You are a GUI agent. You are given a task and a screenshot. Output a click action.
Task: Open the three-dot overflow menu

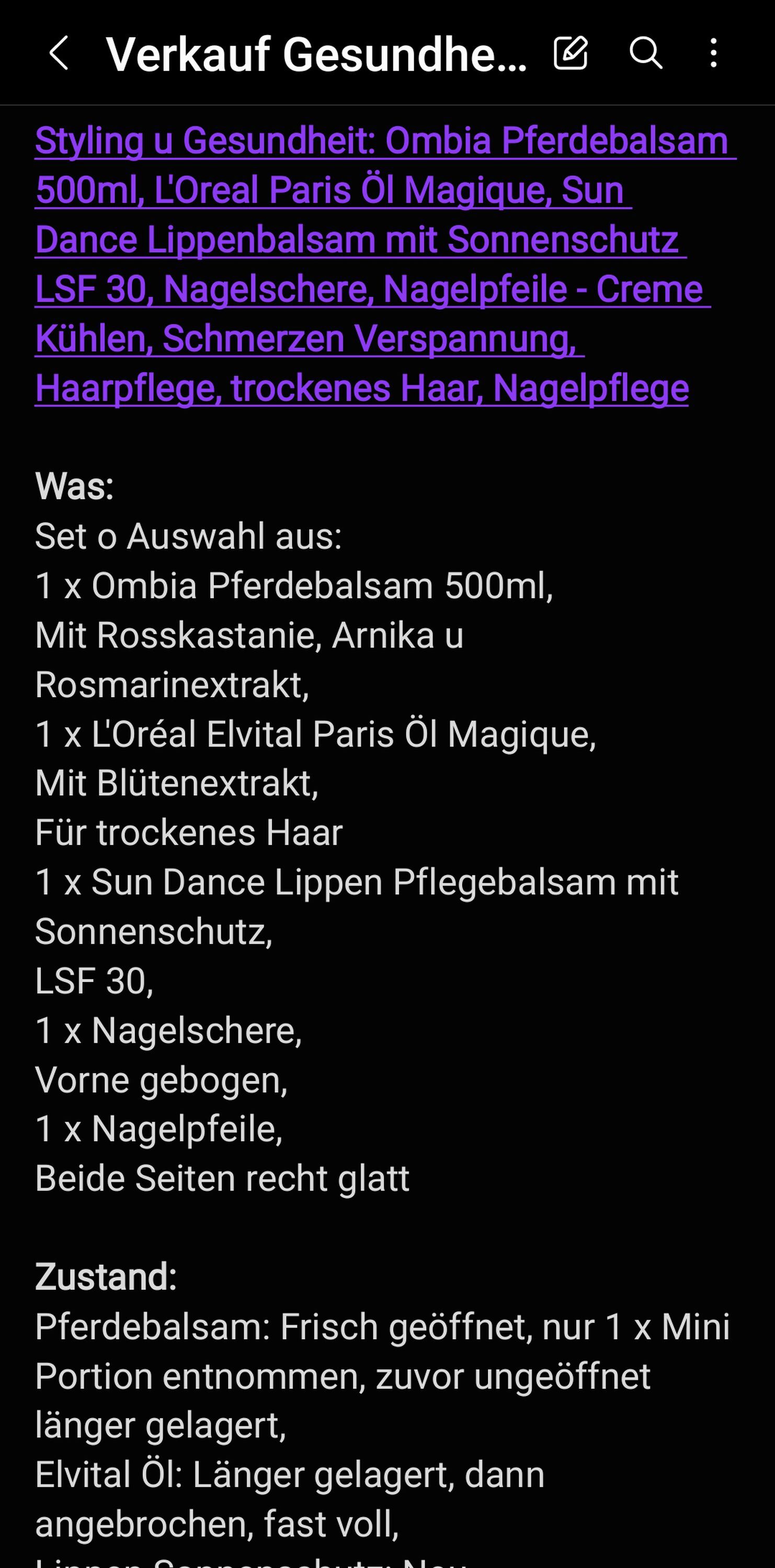(713, 52)
